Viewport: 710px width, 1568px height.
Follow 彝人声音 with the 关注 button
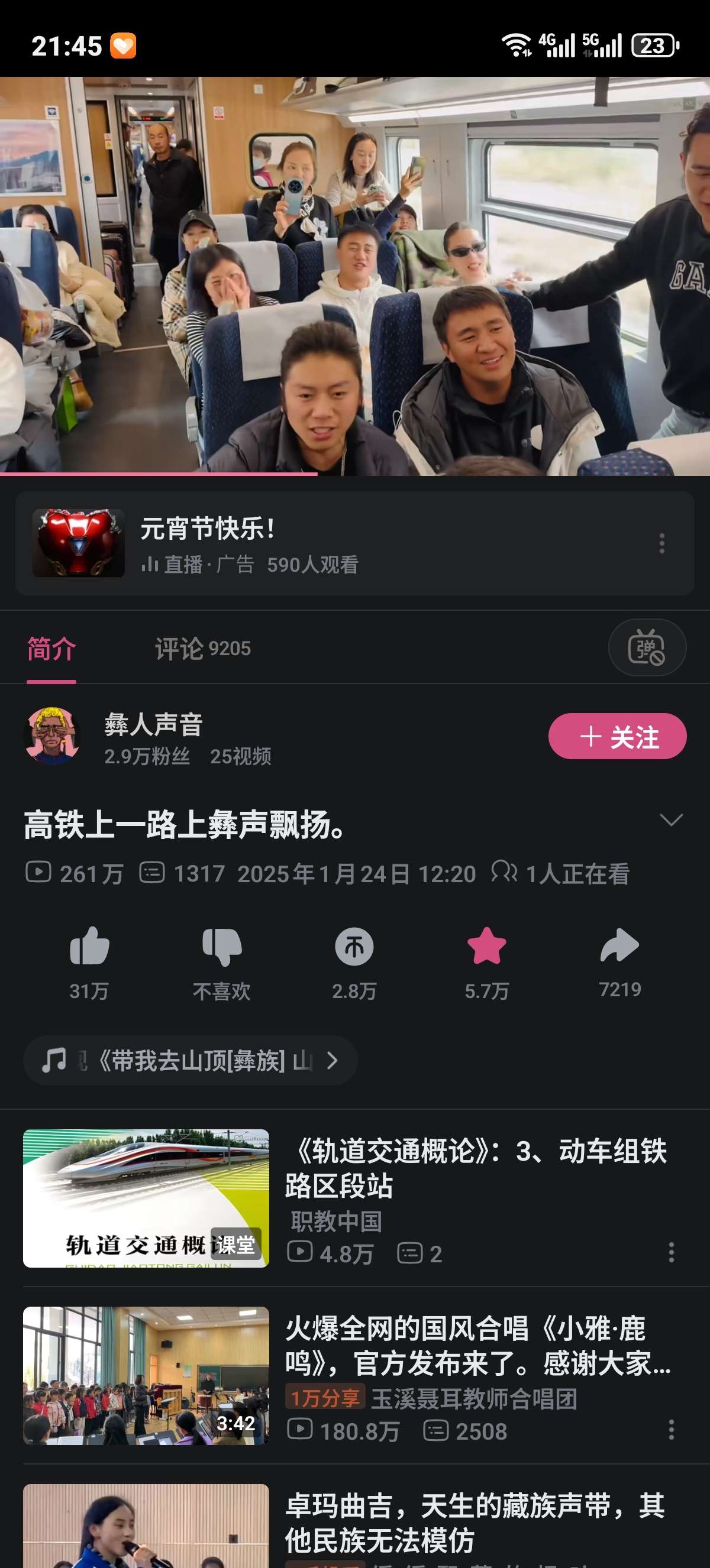pyautogui.click(x=617, y=737)
